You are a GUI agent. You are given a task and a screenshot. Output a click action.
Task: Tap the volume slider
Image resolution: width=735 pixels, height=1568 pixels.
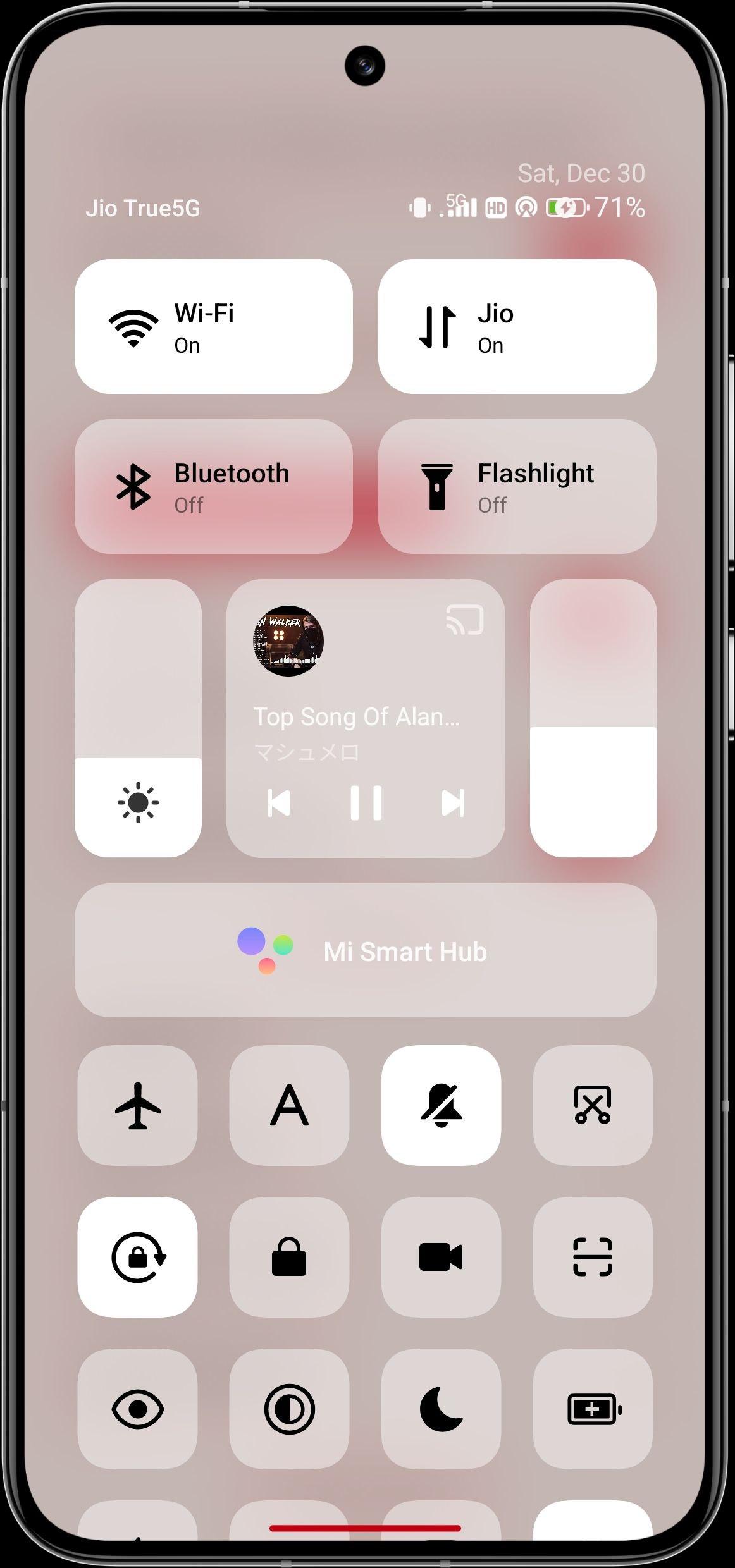click(x=593, y=718)
